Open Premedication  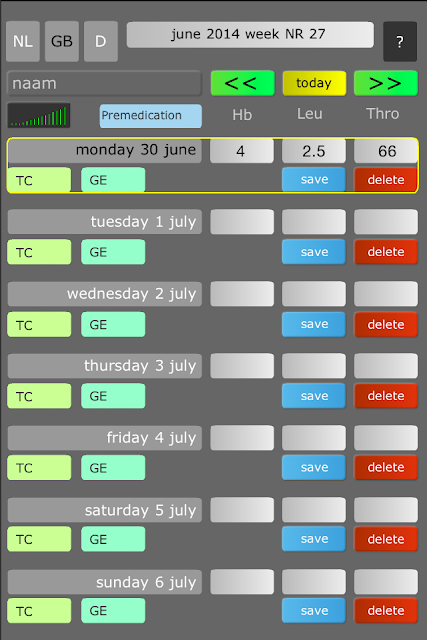(x=151, y=116)
